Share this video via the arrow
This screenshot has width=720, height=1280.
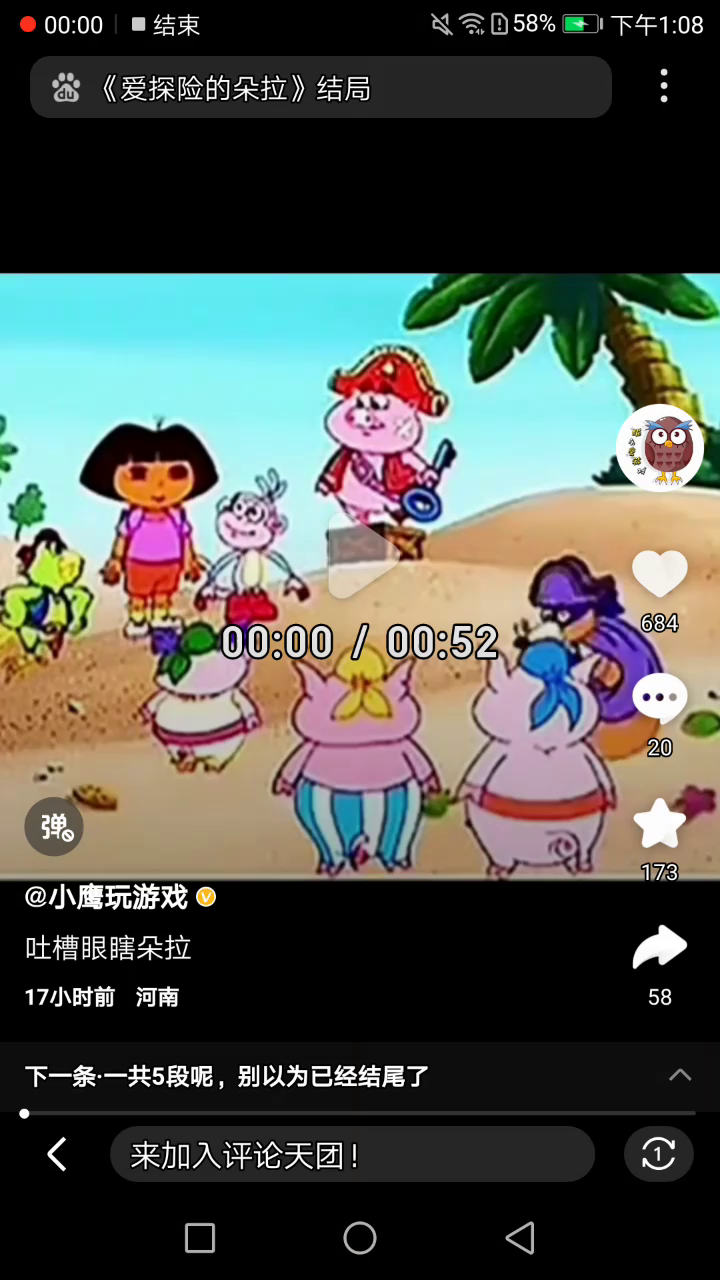(x=659, y=948)
